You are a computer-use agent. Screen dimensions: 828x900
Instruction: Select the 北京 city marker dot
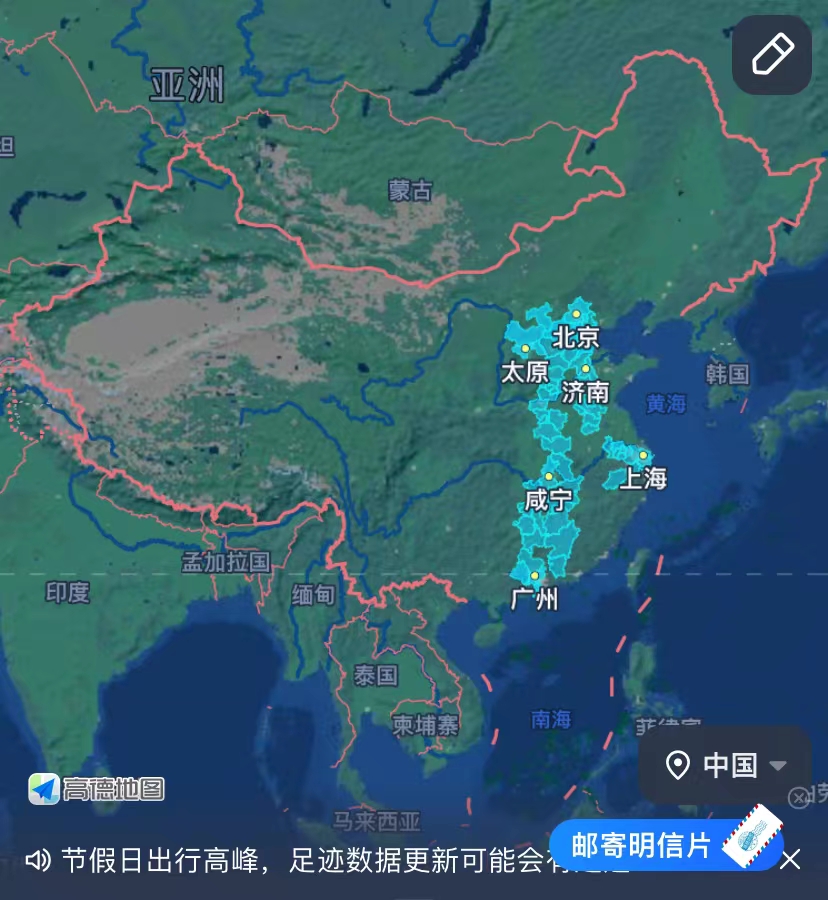pyautogui.click(x=576, y=314)
